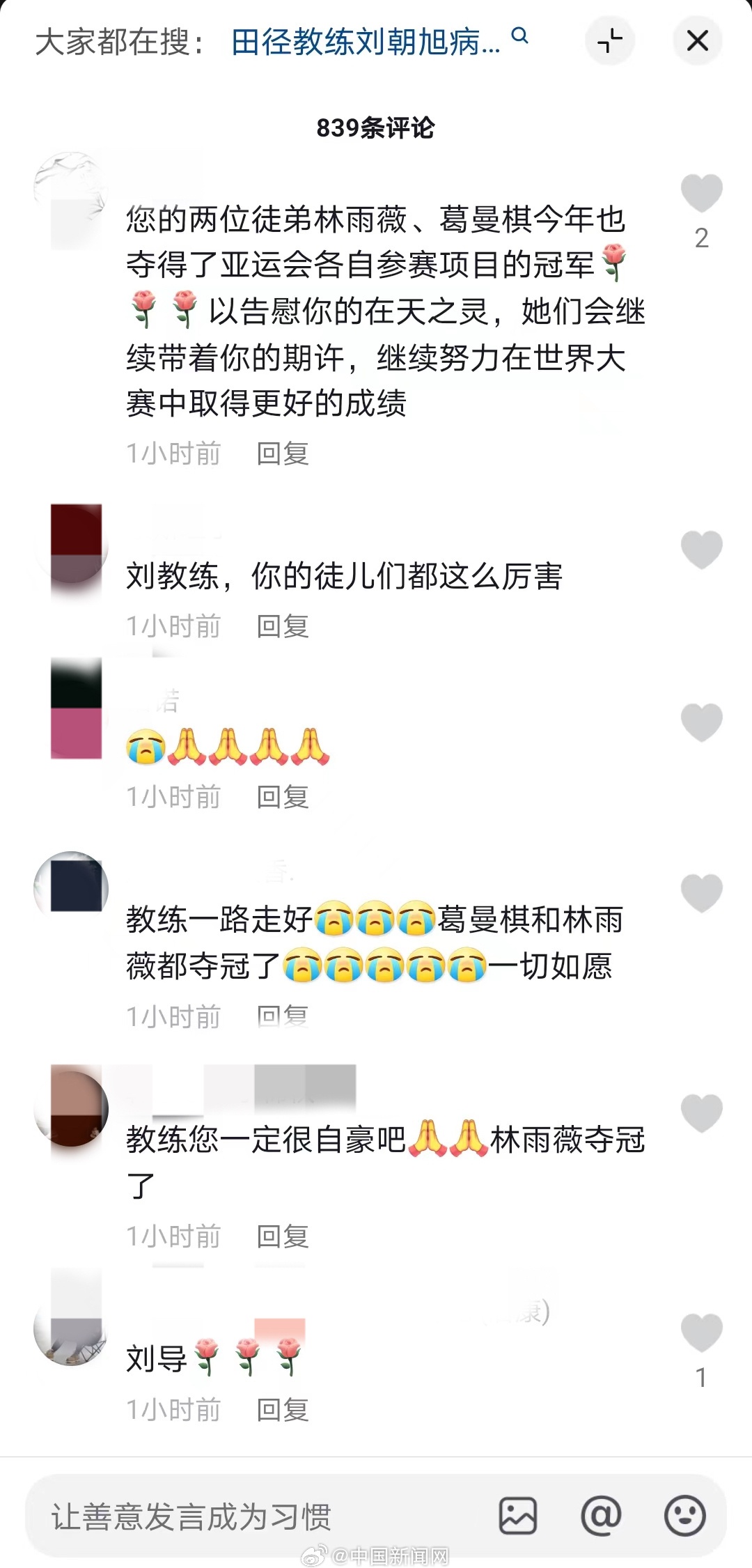Viewport: 752px width, 1568px height.
Task: Like the crying and praying emoji comment
Action: click(x=701, y=722)
